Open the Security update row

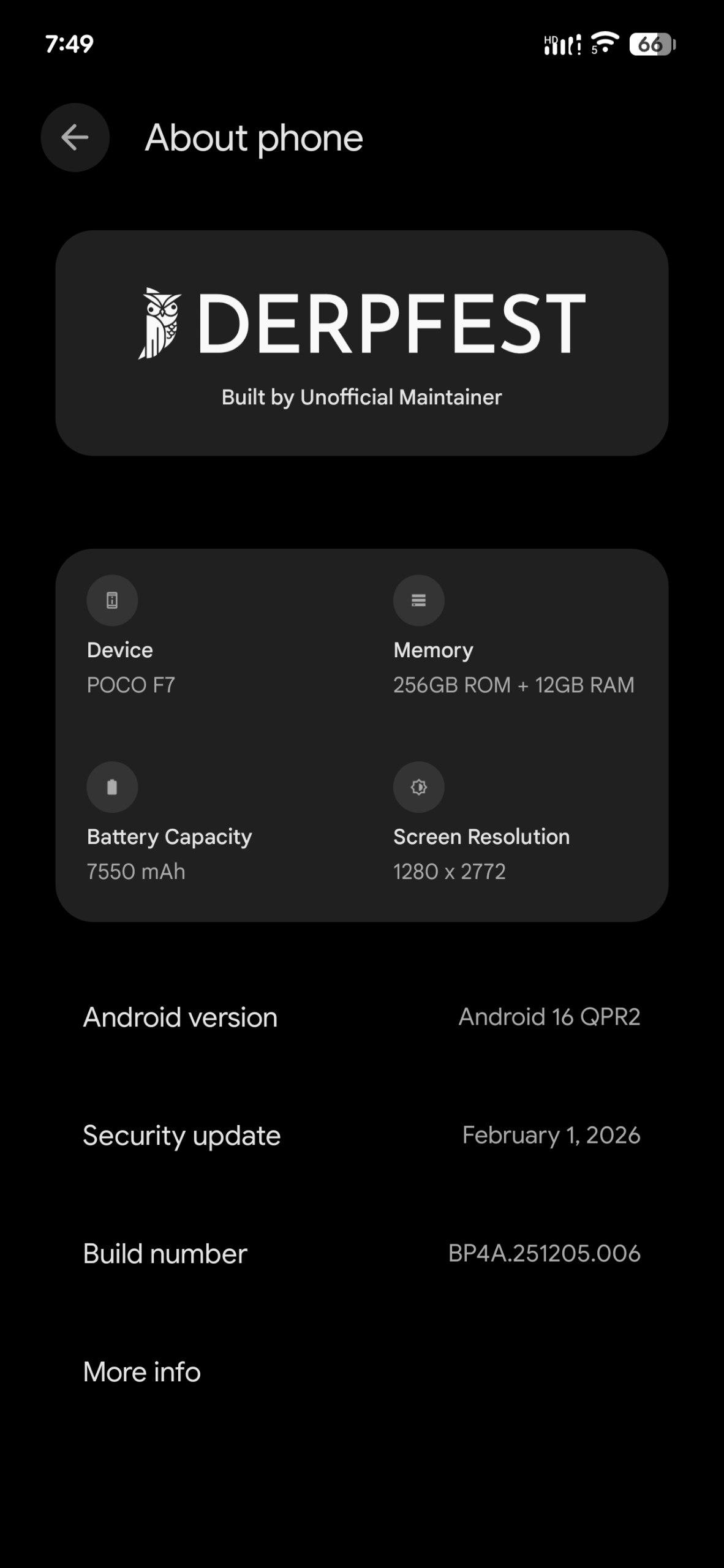click(x=361, y=1136)
